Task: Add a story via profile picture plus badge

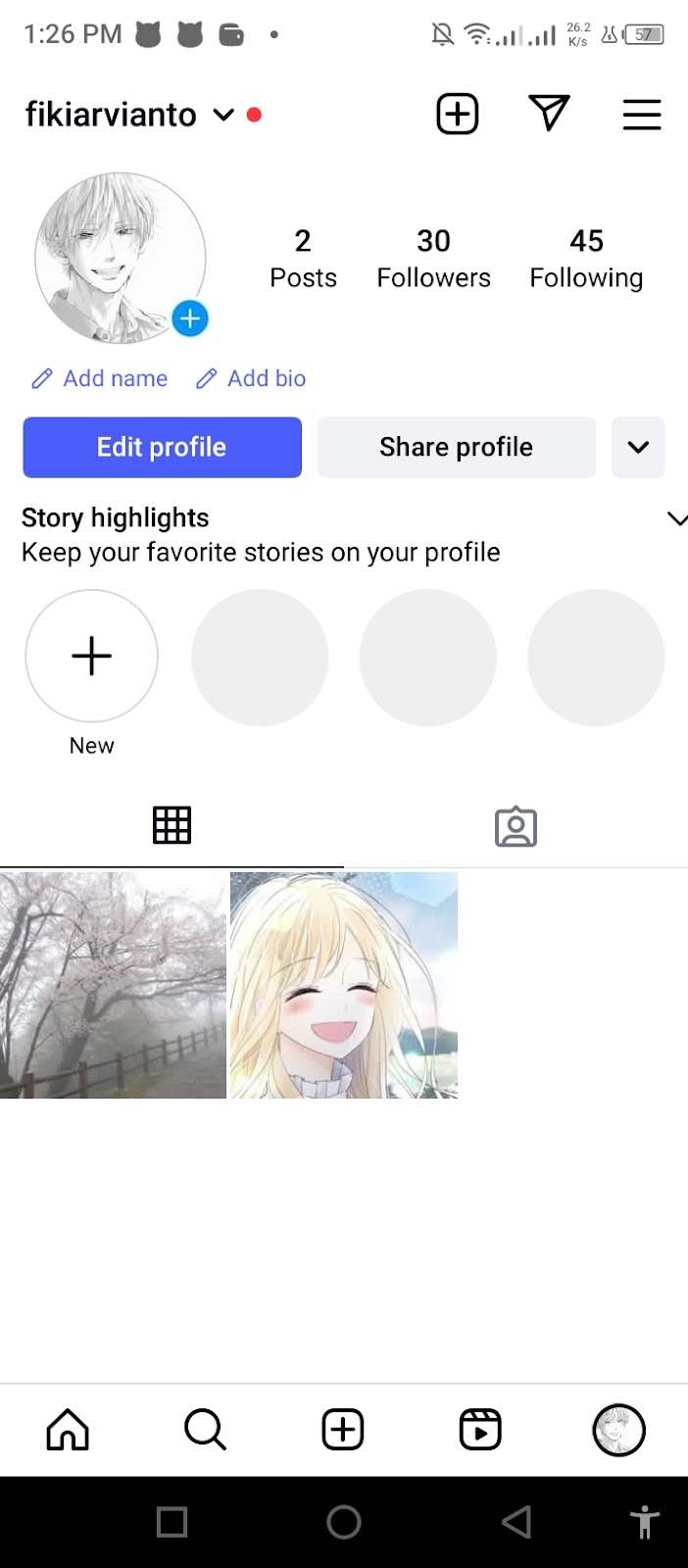Action: point(190,318)
